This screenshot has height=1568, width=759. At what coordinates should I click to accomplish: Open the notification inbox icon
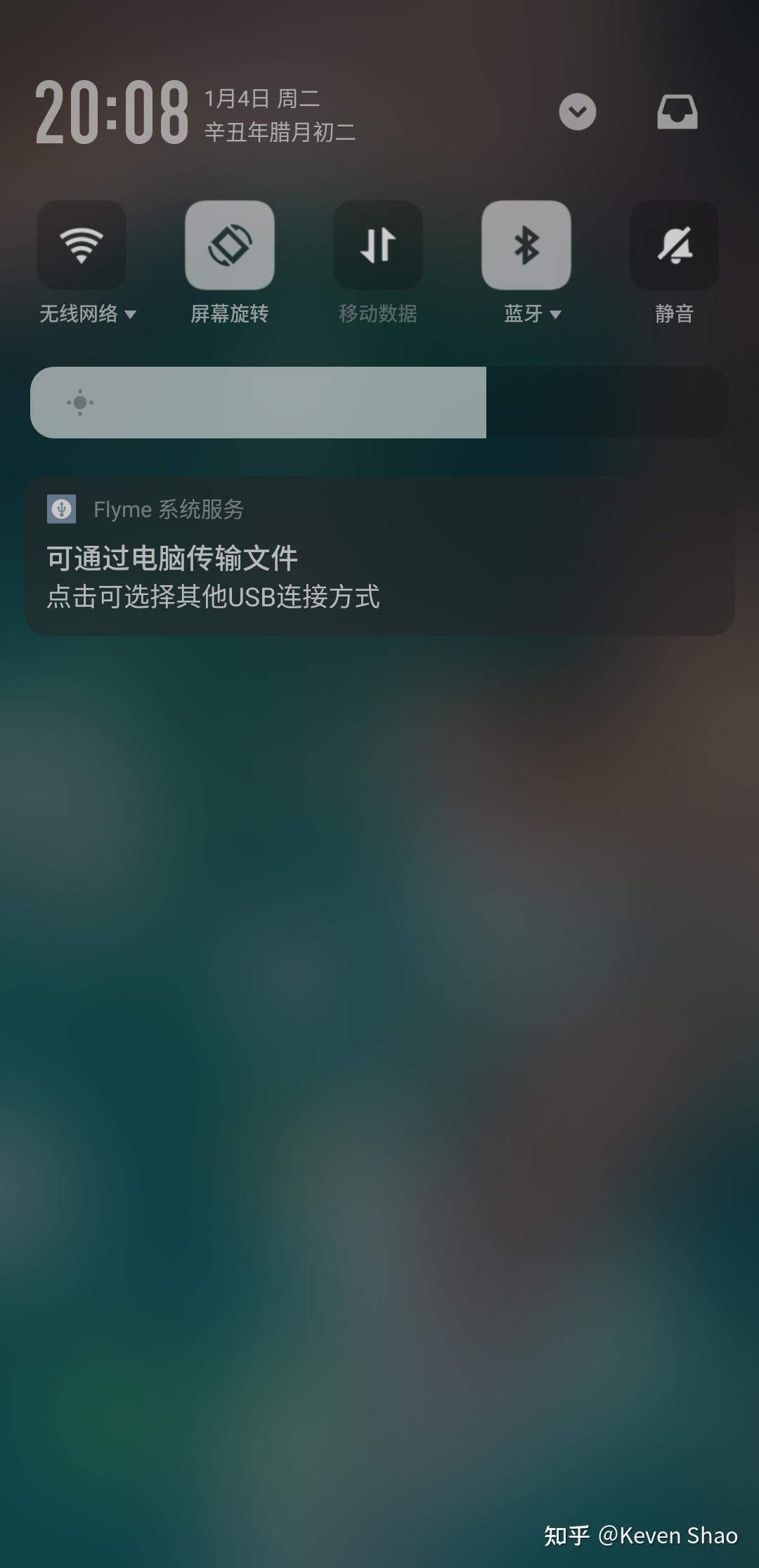(677, 112)
